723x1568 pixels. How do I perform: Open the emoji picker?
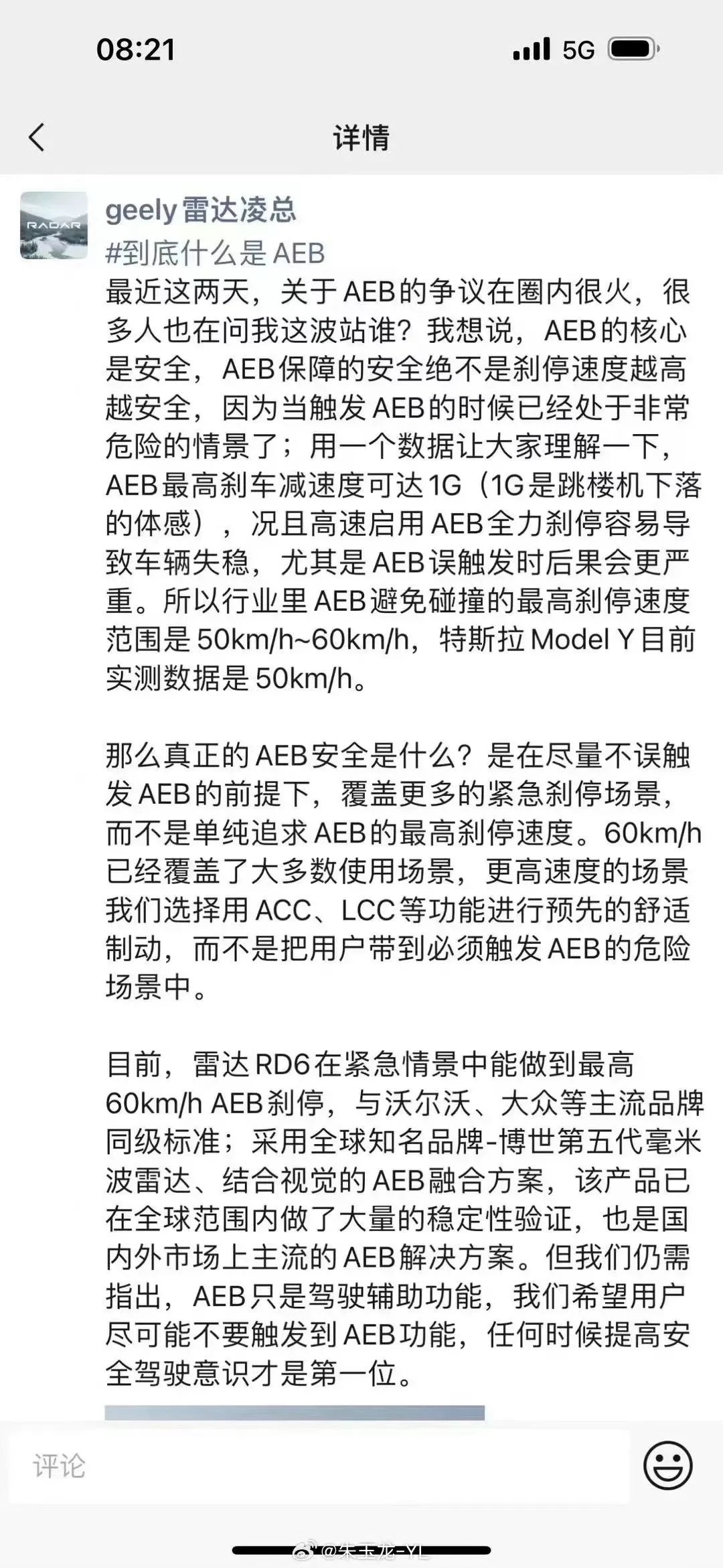click(667, 1466)
